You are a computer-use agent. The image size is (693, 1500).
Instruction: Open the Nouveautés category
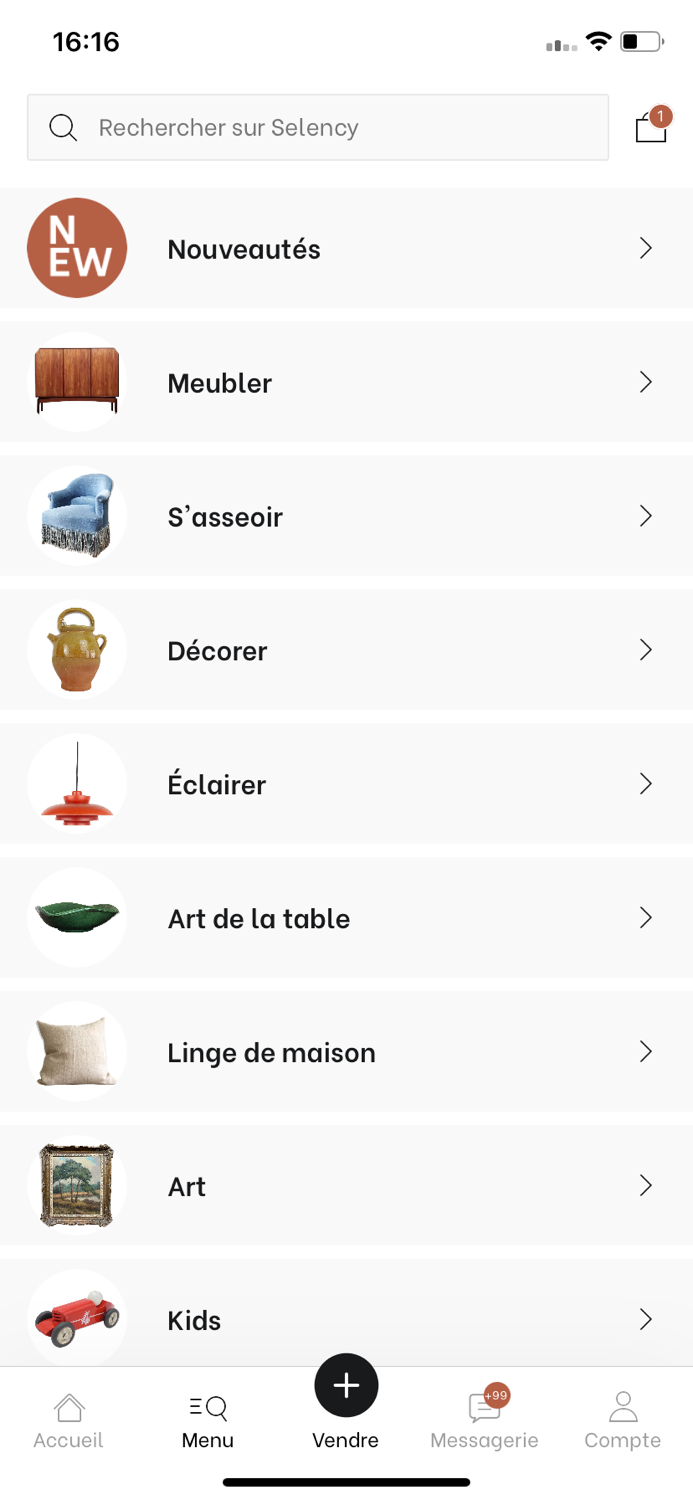tap(346, 248)
